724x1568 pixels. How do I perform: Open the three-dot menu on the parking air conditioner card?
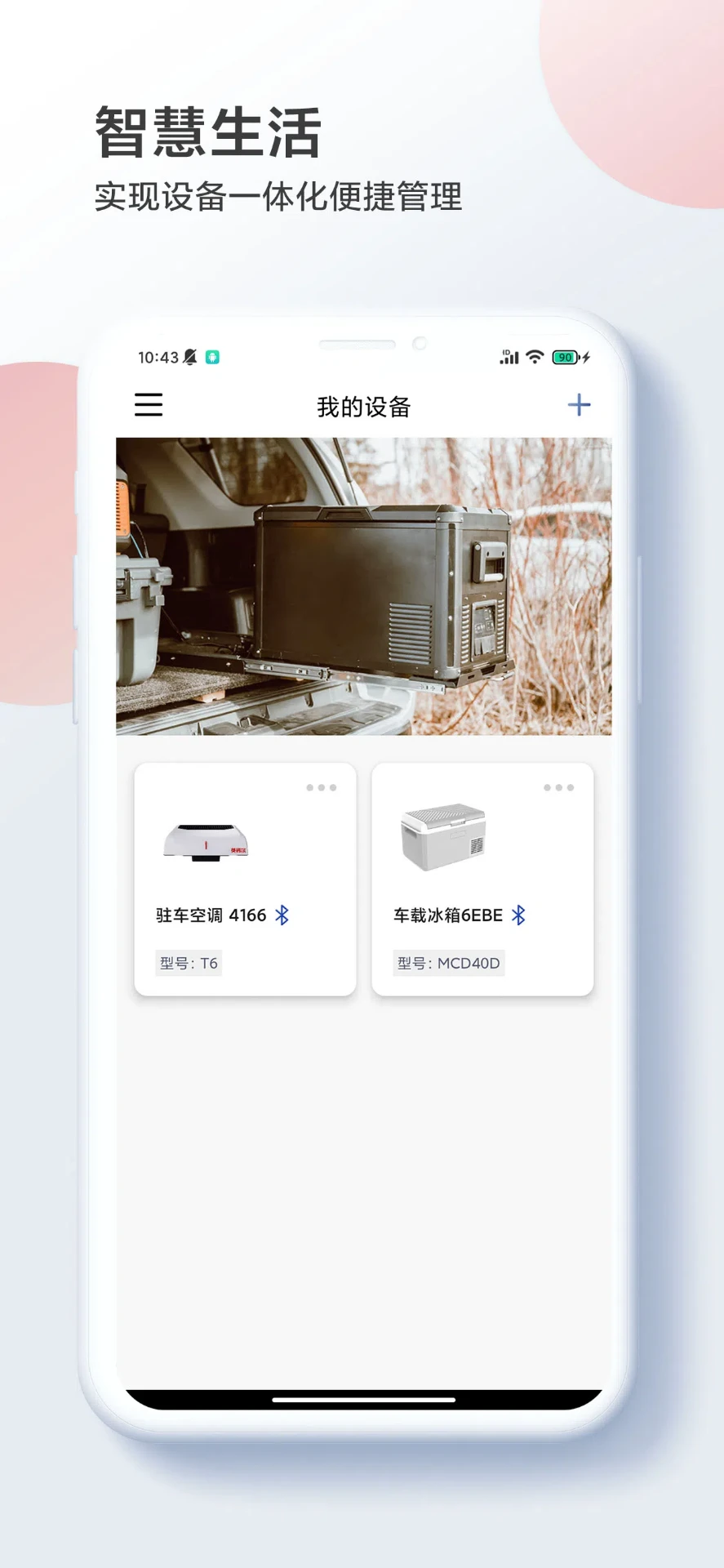point(320,786)
